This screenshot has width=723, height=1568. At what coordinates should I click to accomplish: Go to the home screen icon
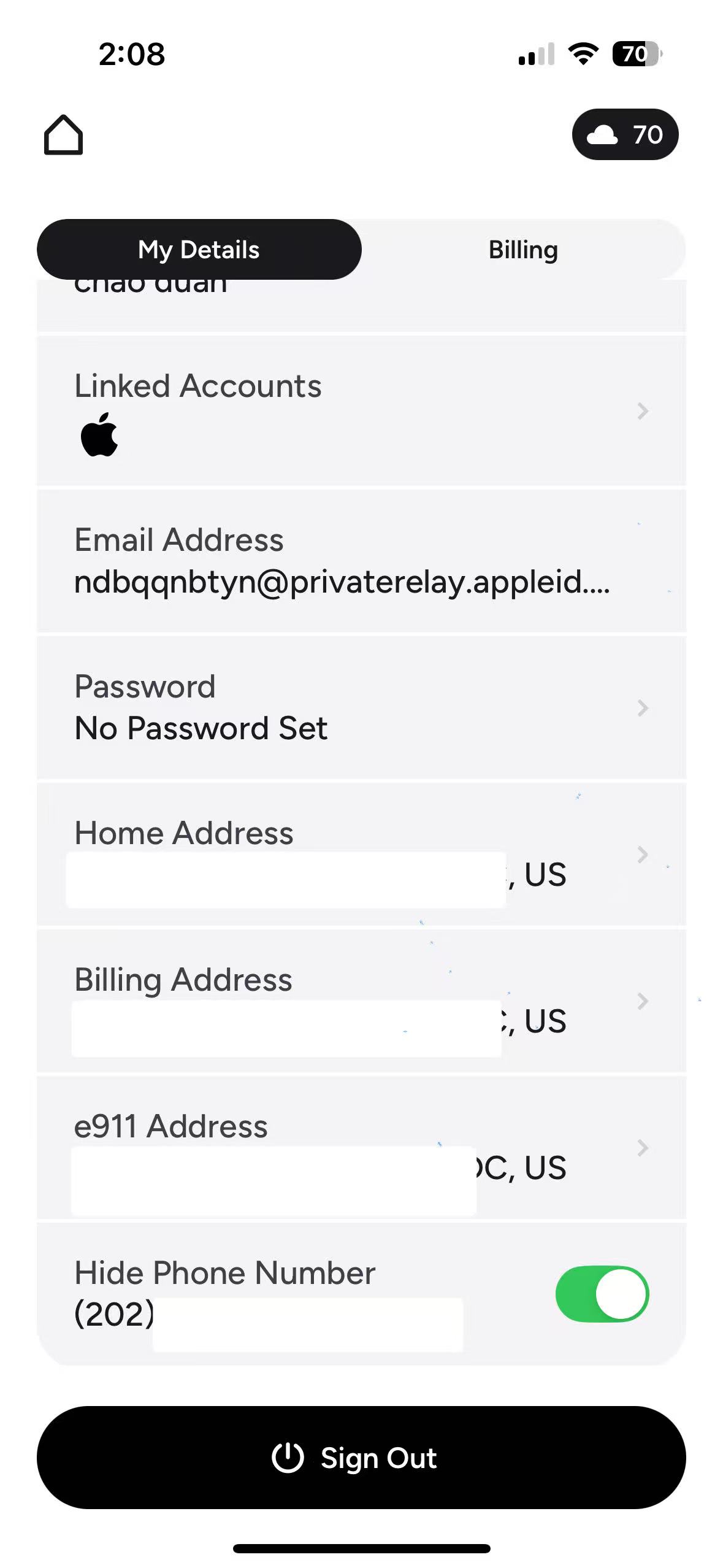pyautogui.click(x=63, y=134)
